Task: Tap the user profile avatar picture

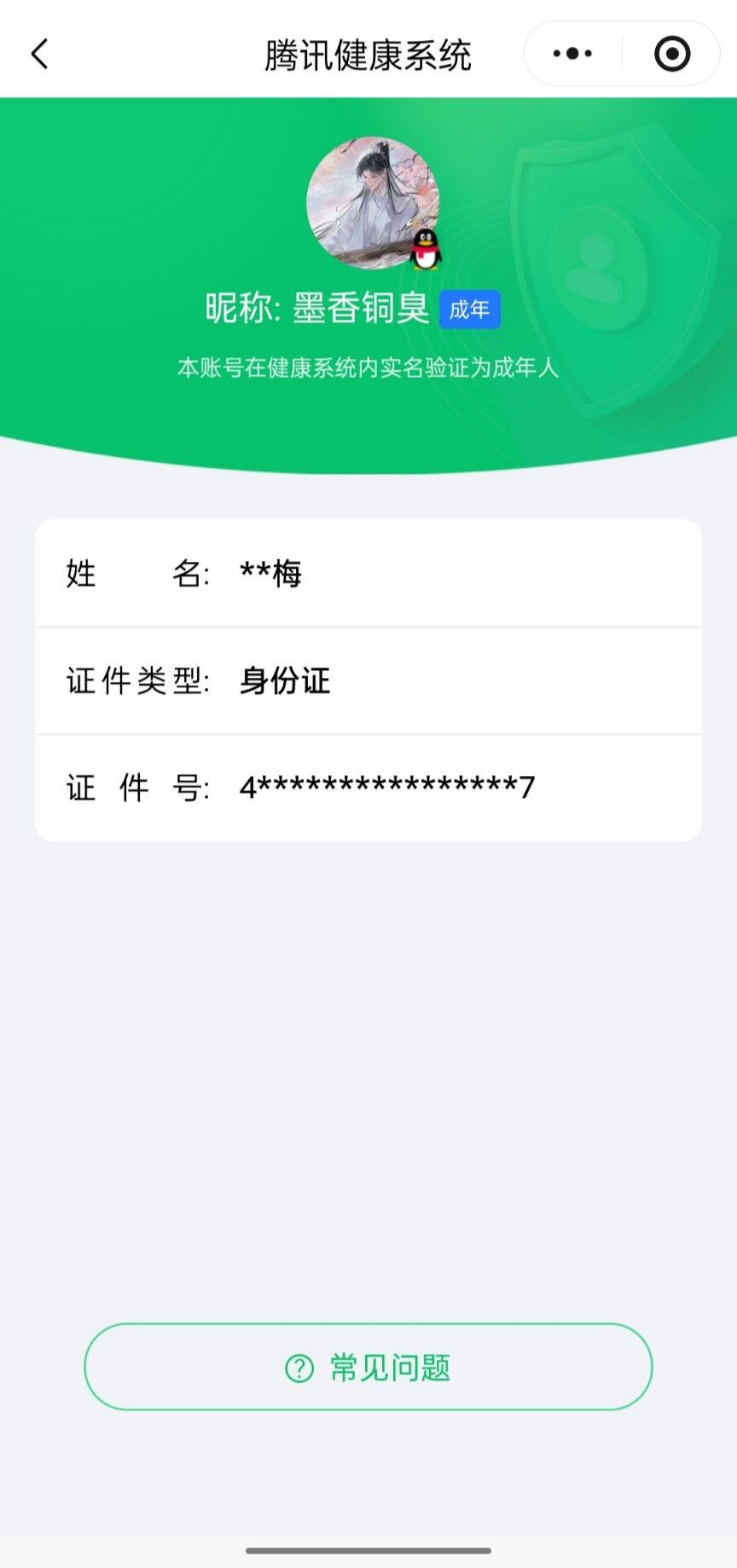Action: pos(368,201)
